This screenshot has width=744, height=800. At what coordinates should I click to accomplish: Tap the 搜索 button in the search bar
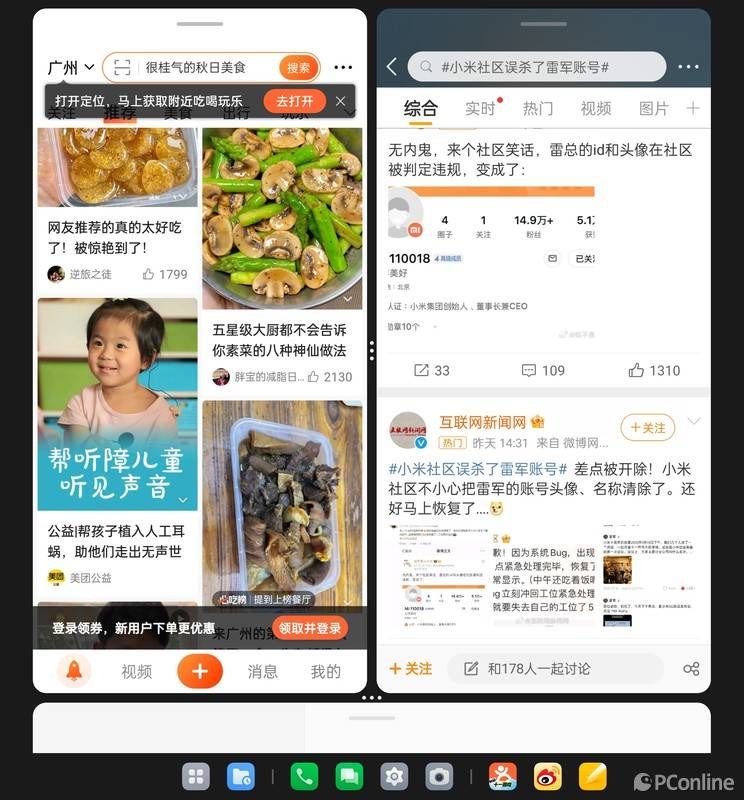click(298, 68)
